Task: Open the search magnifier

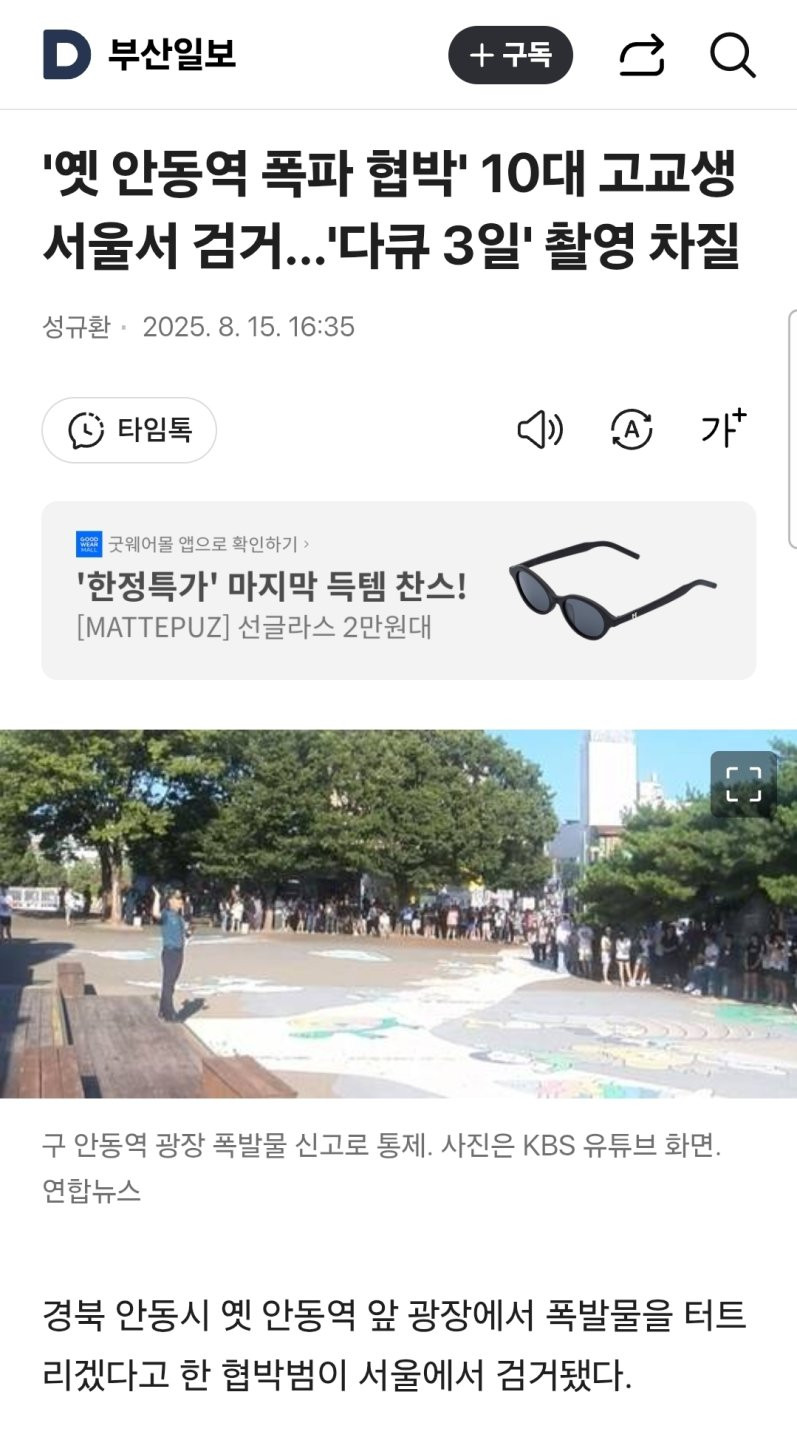Action: 732,55
